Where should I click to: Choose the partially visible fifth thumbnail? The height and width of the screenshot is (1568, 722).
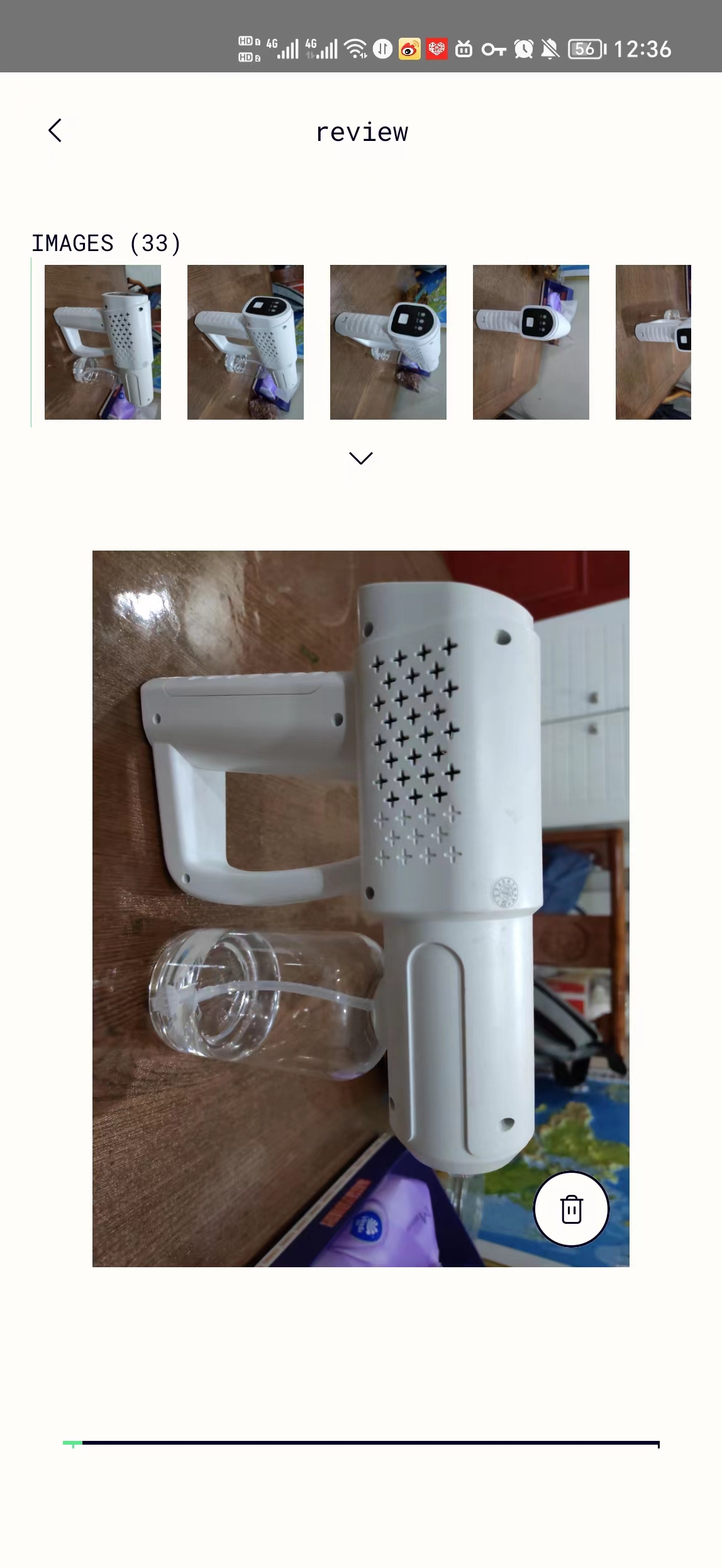click(x=653, y=342)
